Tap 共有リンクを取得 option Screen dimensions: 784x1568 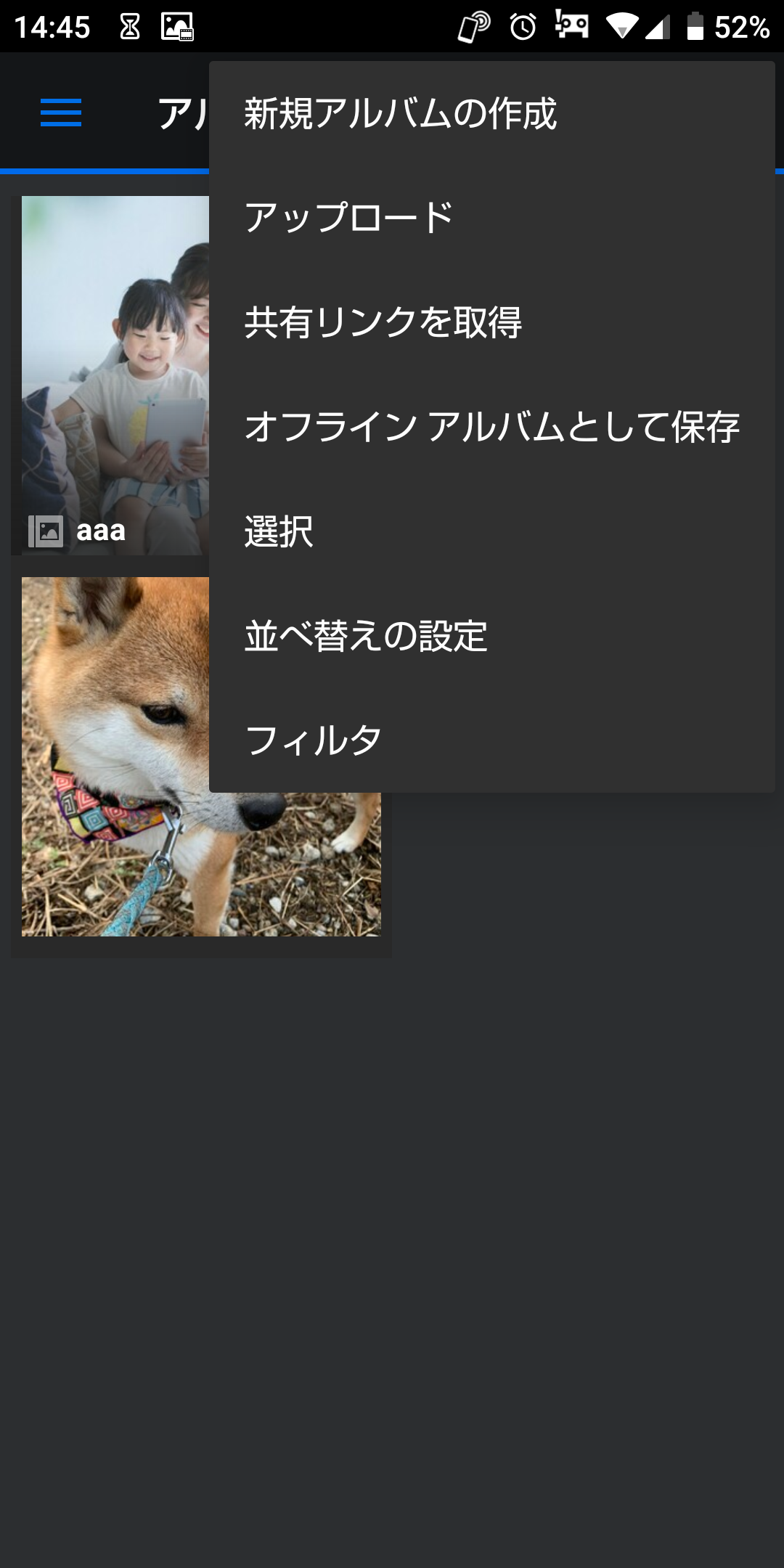[x=383, y=322]
